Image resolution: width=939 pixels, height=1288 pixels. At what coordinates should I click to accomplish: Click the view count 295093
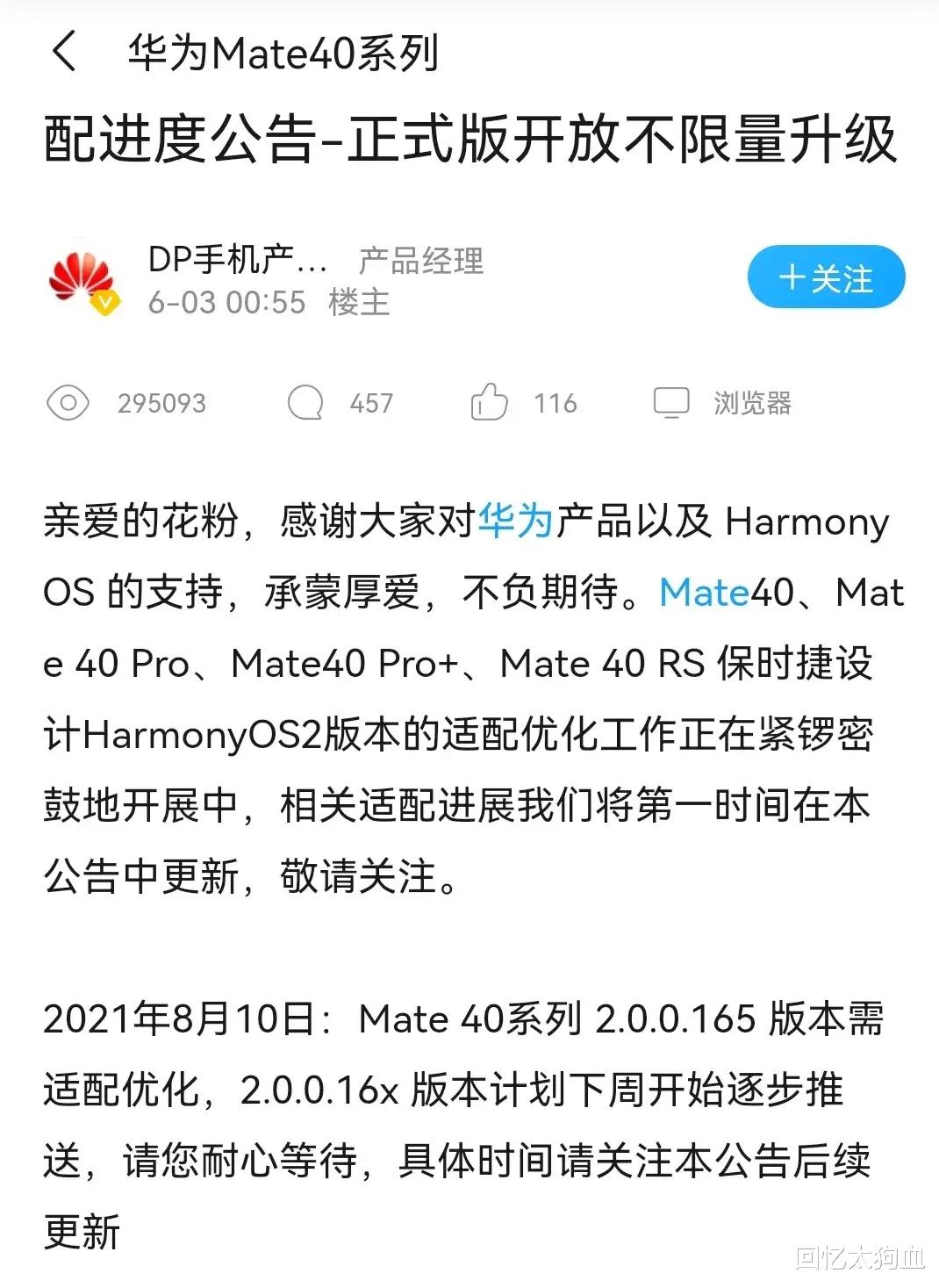(161, 403)
